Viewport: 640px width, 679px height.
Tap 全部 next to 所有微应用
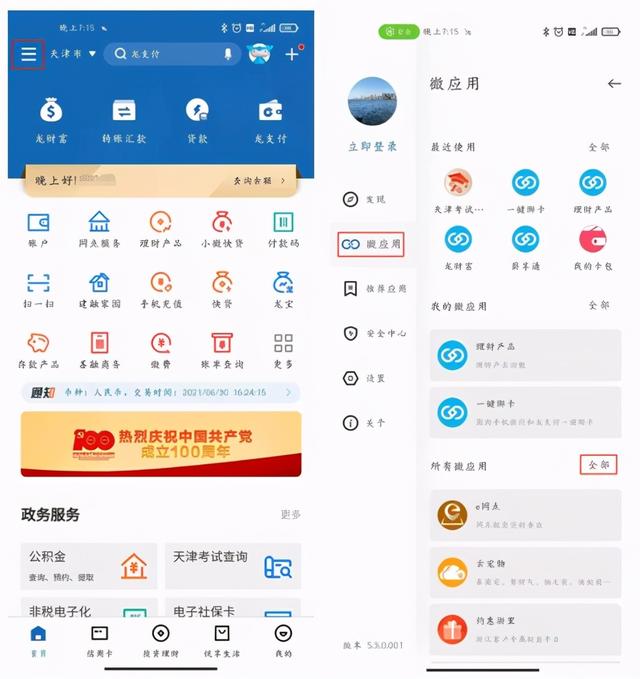(598, 465)
